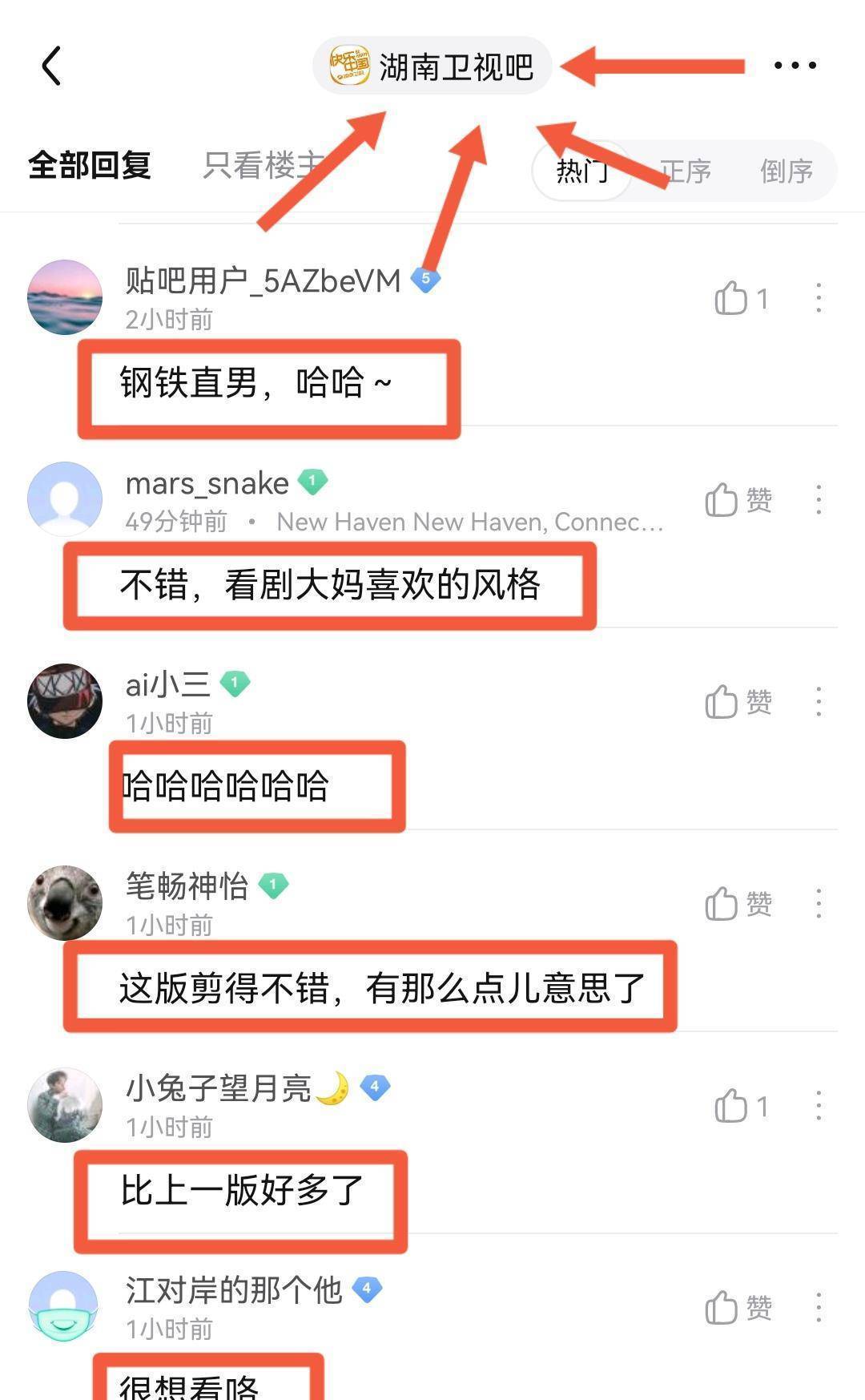Open more options for 贴吧用户_5AZbeVM's comment
The height and width of the screenshot is (1400, 865).
click(819, 298)
